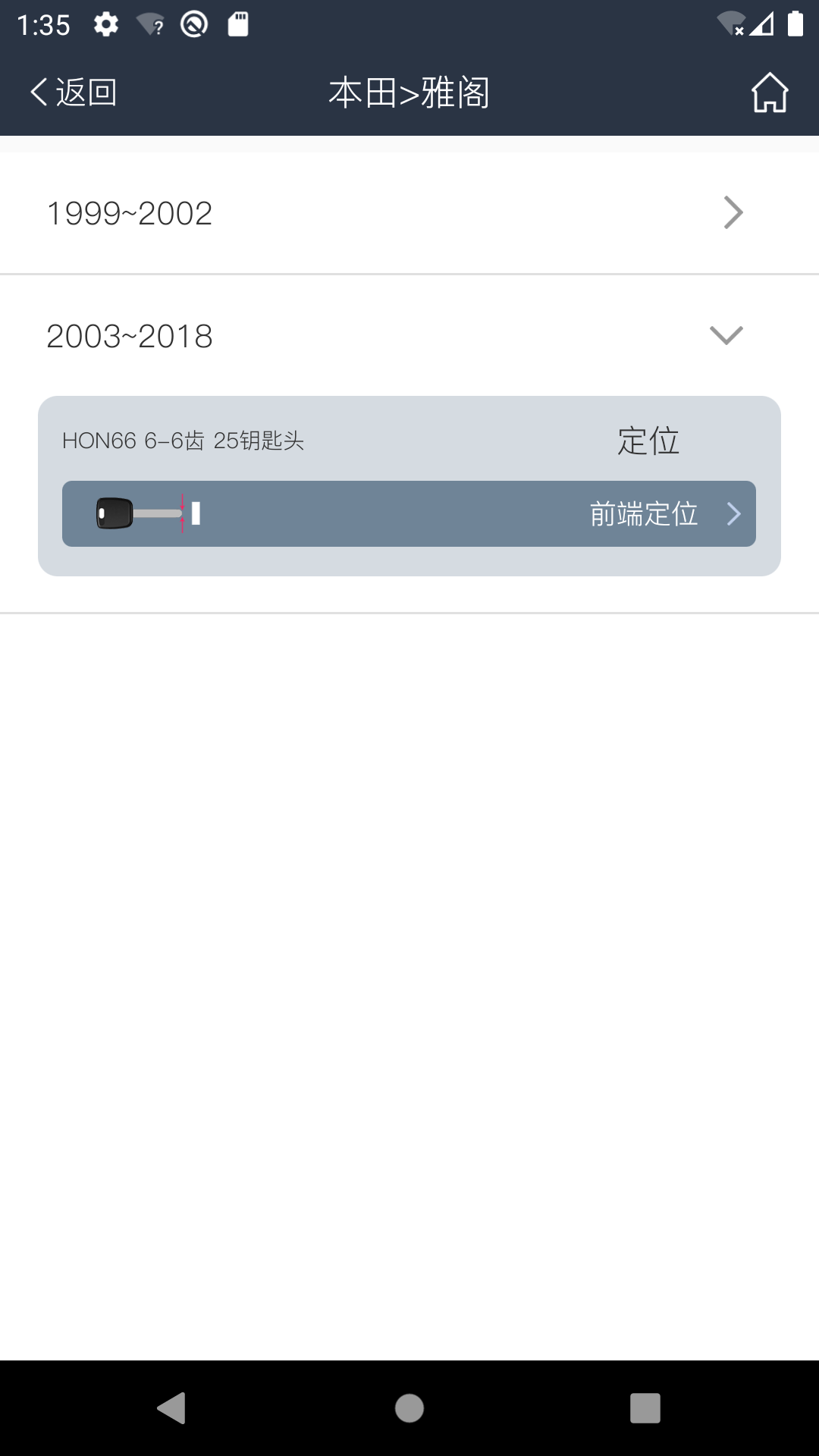
Task: Tap the SD card icon in status bar
Action: [x=239, y=24]
